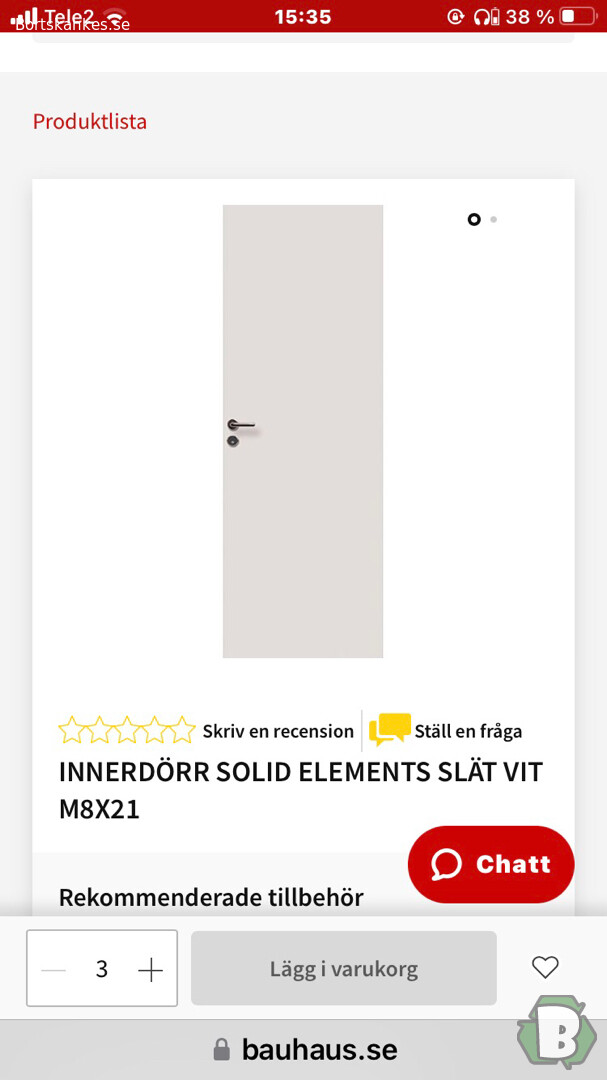
Task: Open the Chatt support bubble
Action: 491,864
